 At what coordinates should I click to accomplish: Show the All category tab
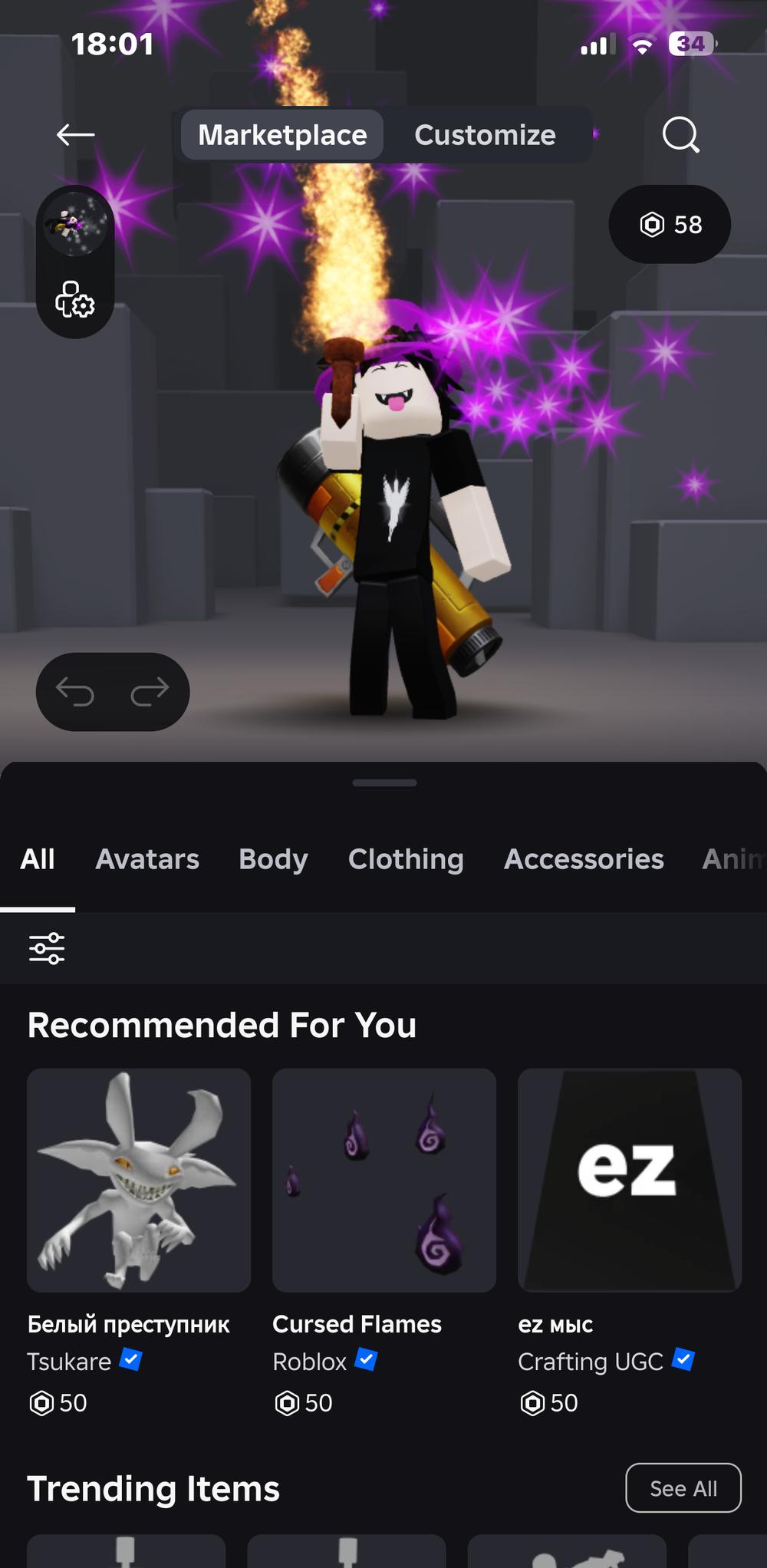pos(38,859)
